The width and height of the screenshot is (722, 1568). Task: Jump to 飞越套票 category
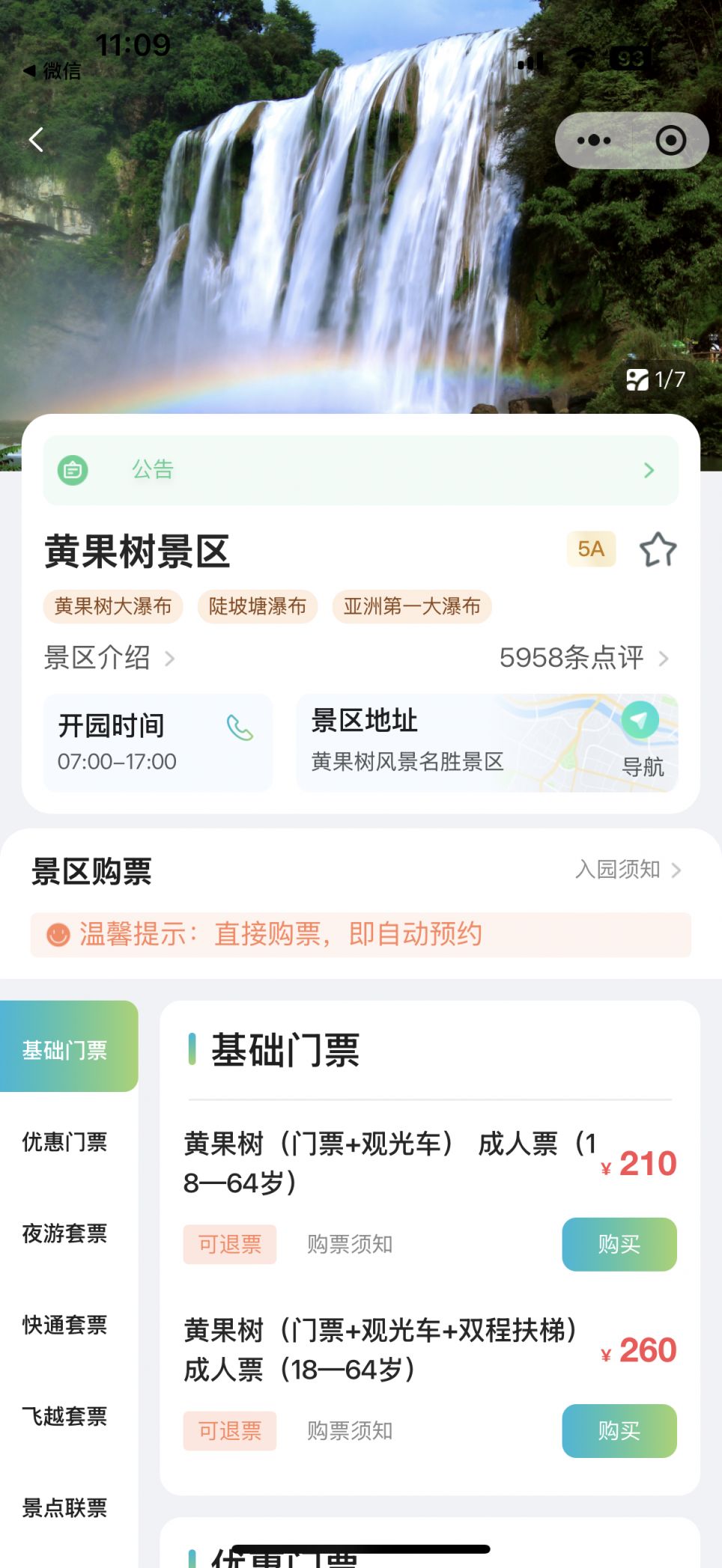pyautogui.click(x=65, y=1415)
